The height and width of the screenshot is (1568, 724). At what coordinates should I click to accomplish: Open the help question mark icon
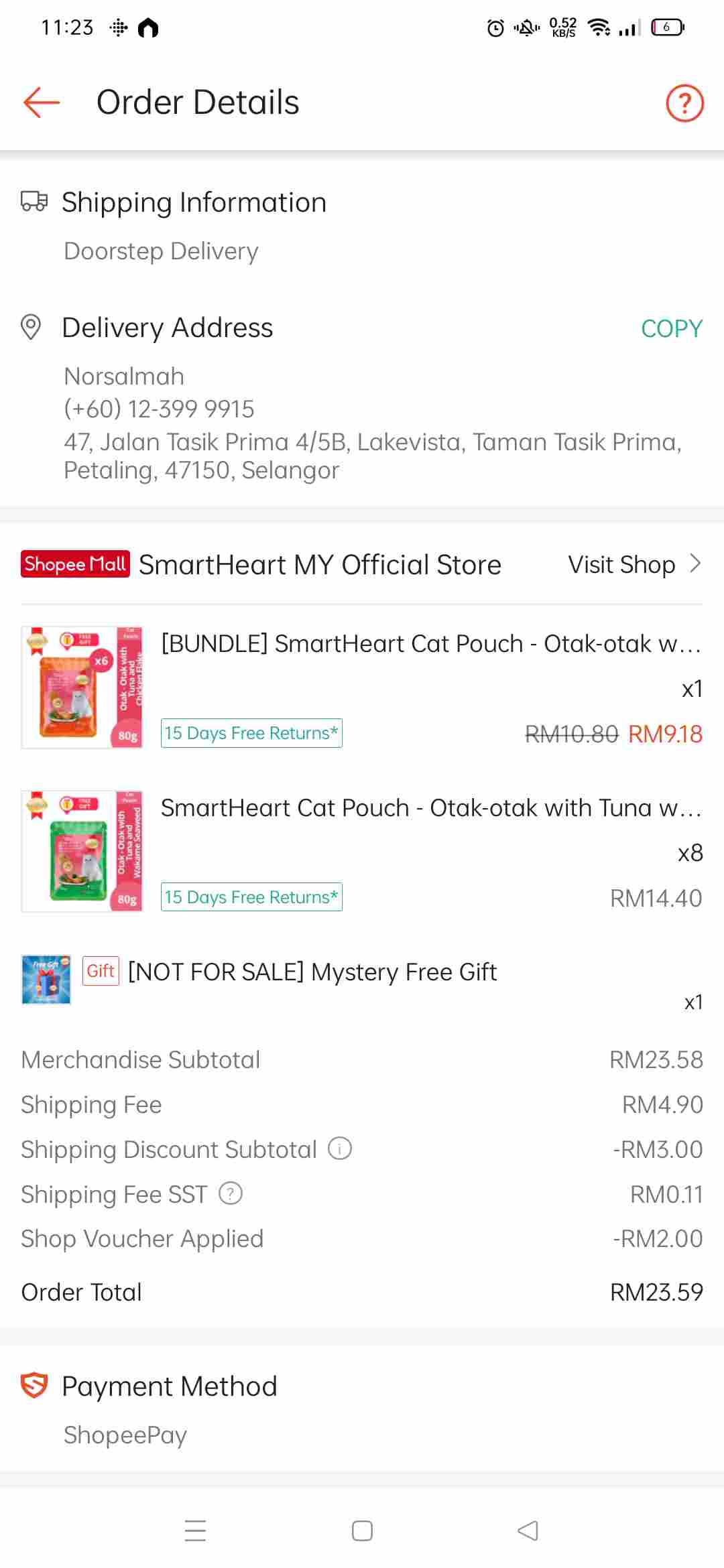684,103
